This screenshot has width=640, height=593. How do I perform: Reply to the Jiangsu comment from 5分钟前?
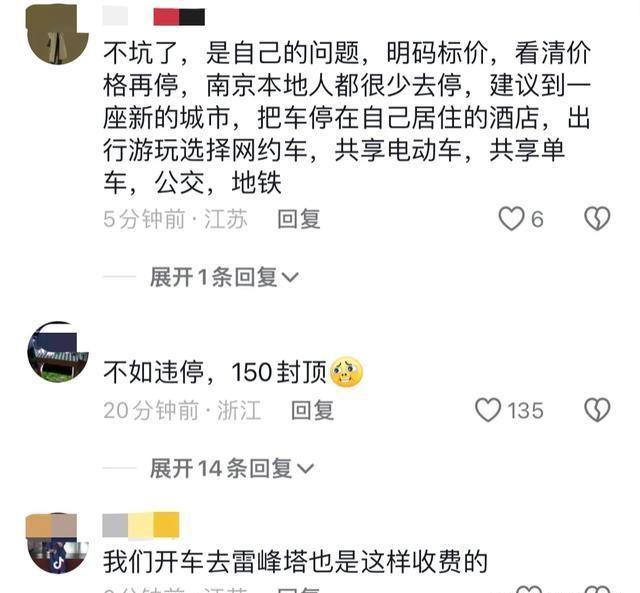[x=298, y=220]
